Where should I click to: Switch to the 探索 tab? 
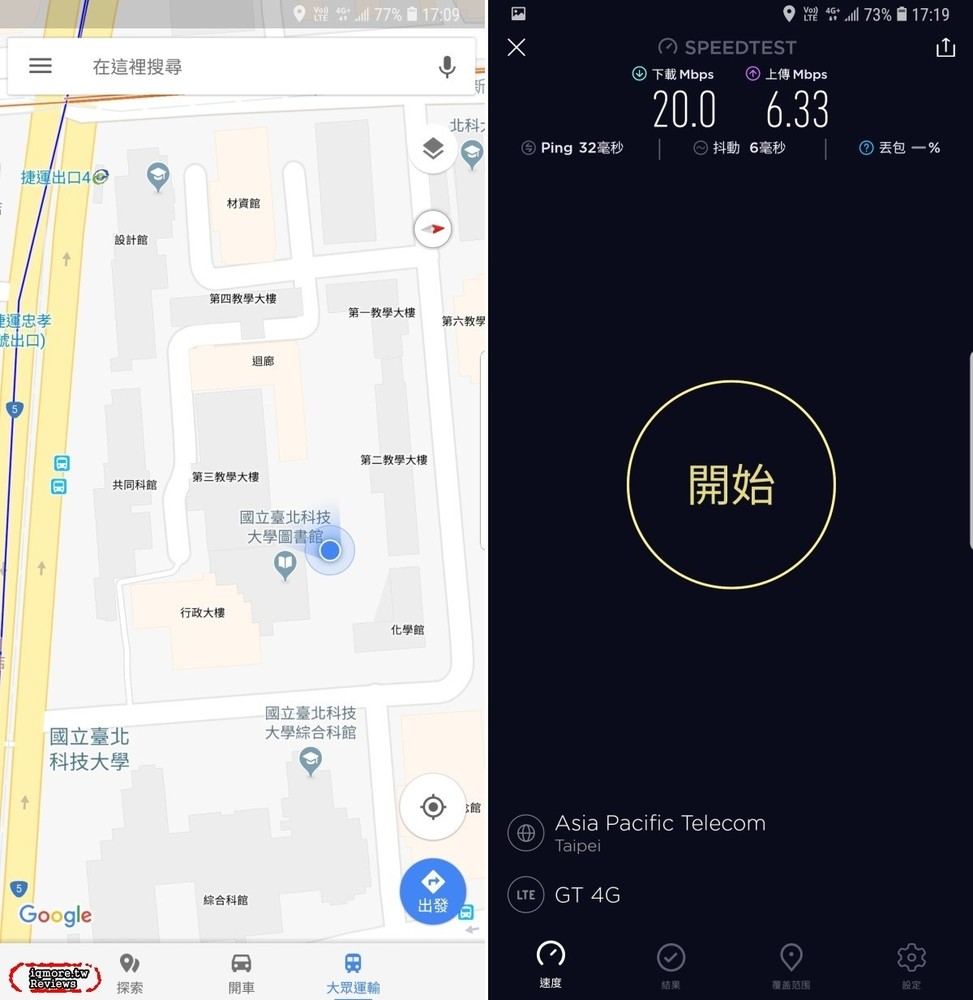[129, 972]
